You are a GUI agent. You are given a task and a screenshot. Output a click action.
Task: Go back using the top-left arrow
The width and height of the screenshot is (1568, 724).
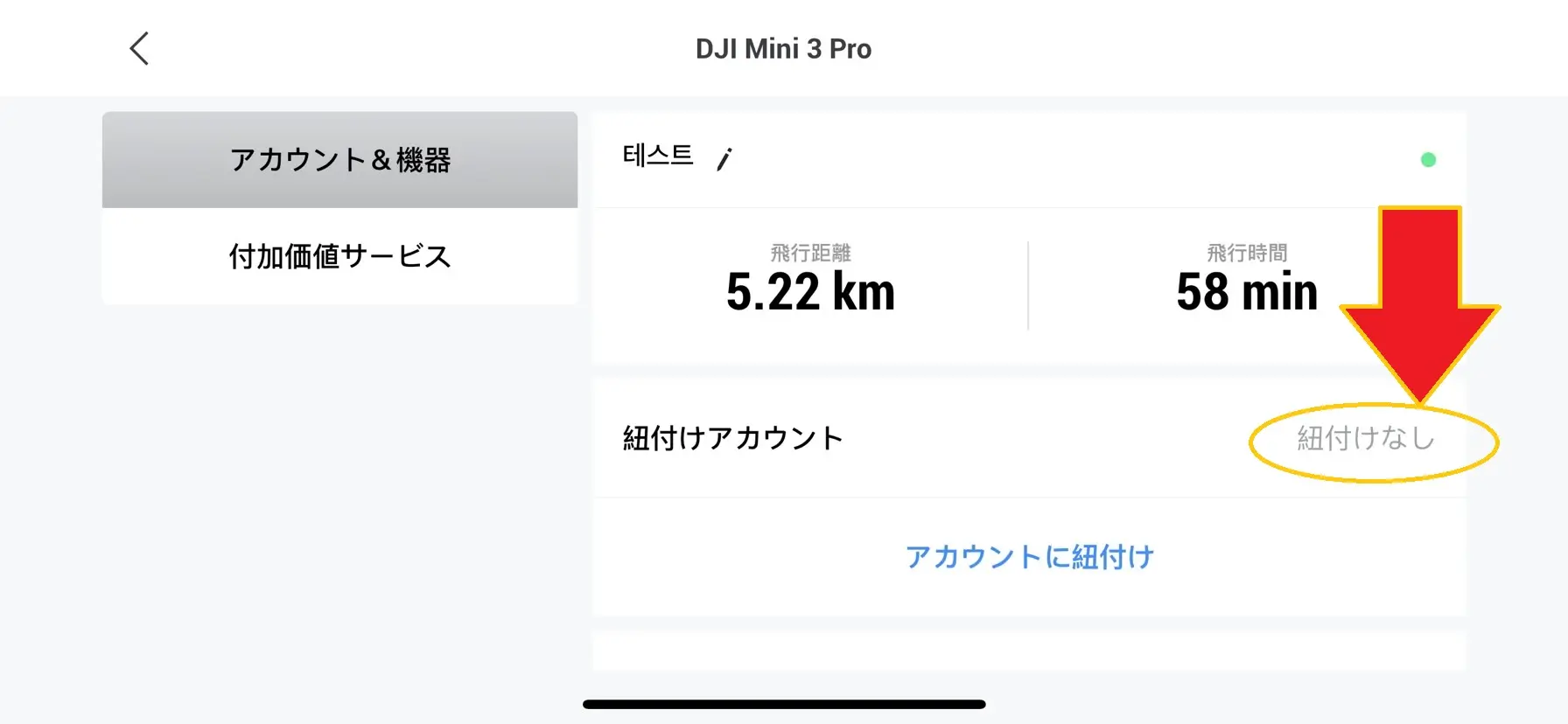coord(140,49)
